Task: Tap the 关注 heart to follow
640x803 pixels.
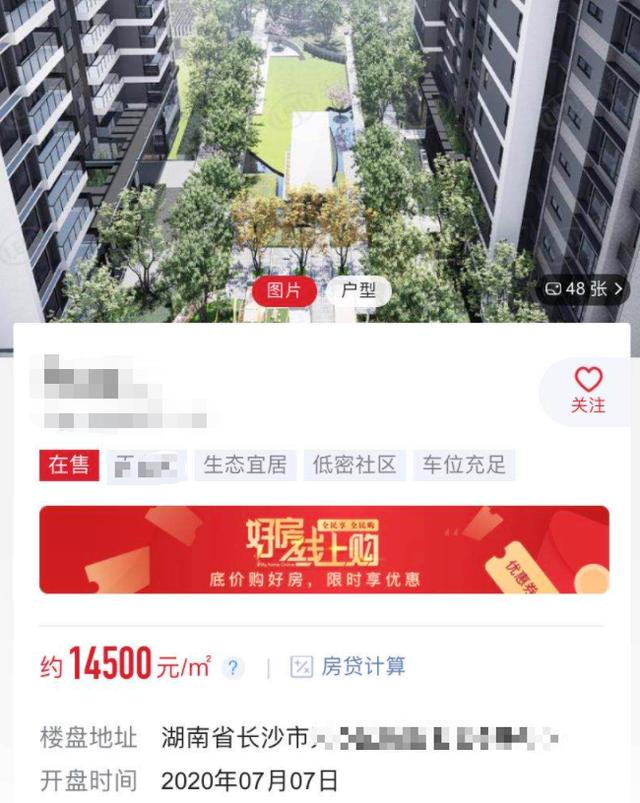Action: point(588,390)
